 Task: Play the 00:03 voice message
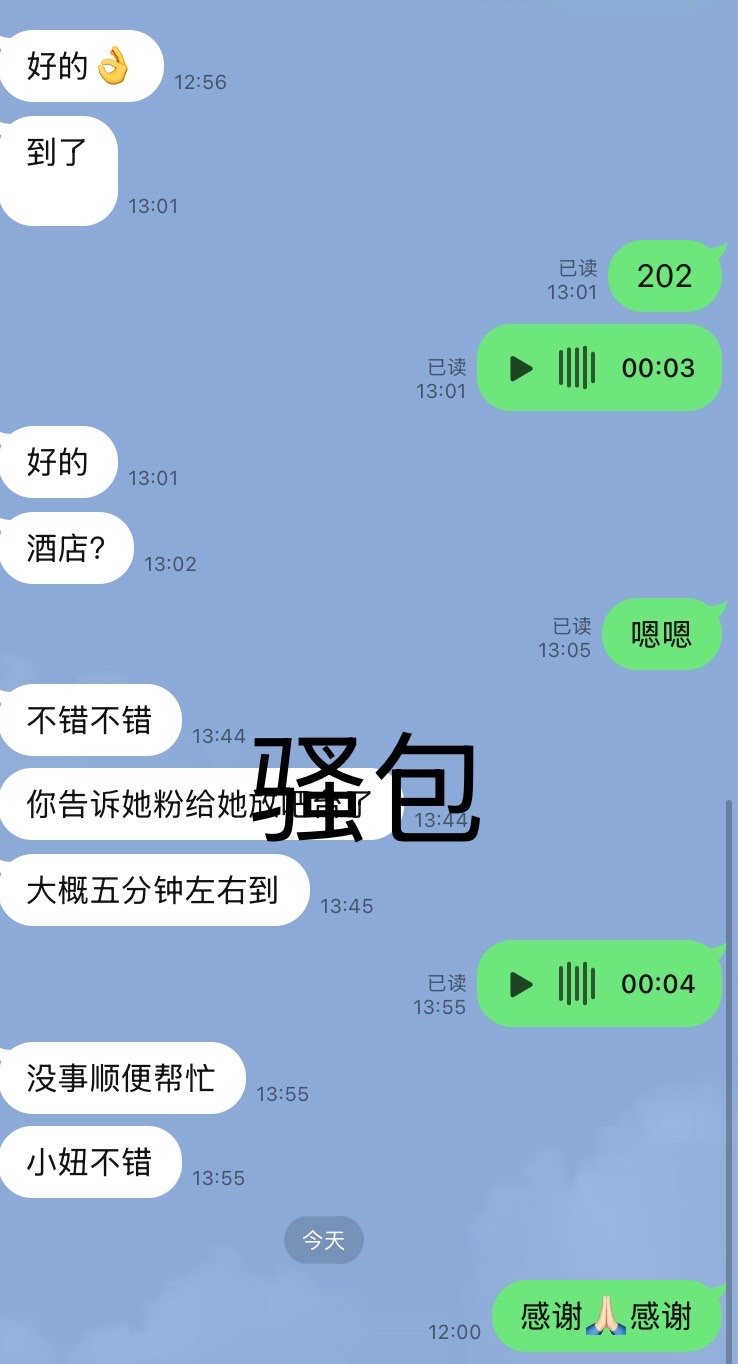(x=521, y=368)
